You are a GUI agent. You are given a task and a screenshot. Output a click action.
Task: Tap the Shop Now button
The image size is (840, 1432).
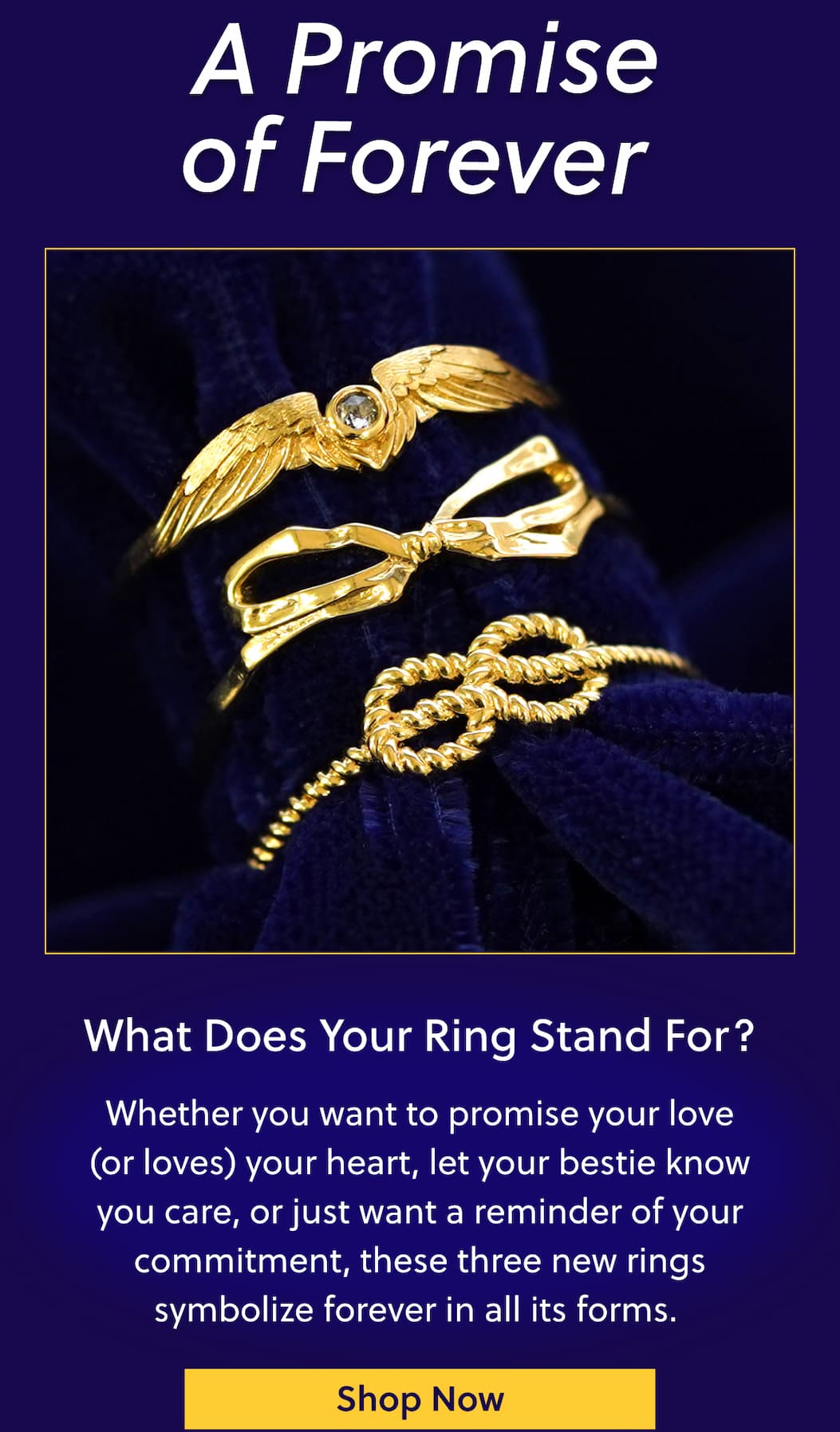(420, 1398)
